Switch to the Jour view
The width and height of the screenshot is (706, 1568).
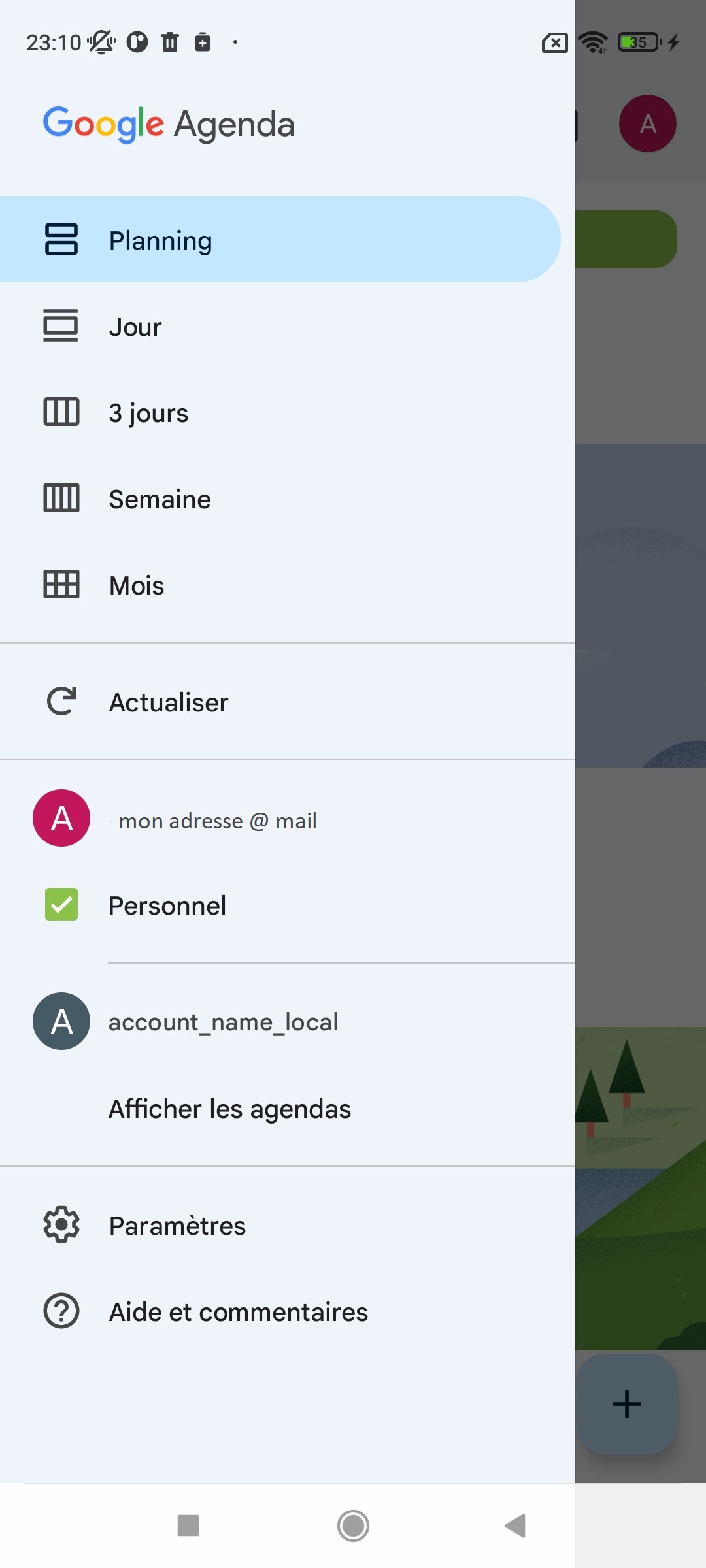[x=288, y=327]
